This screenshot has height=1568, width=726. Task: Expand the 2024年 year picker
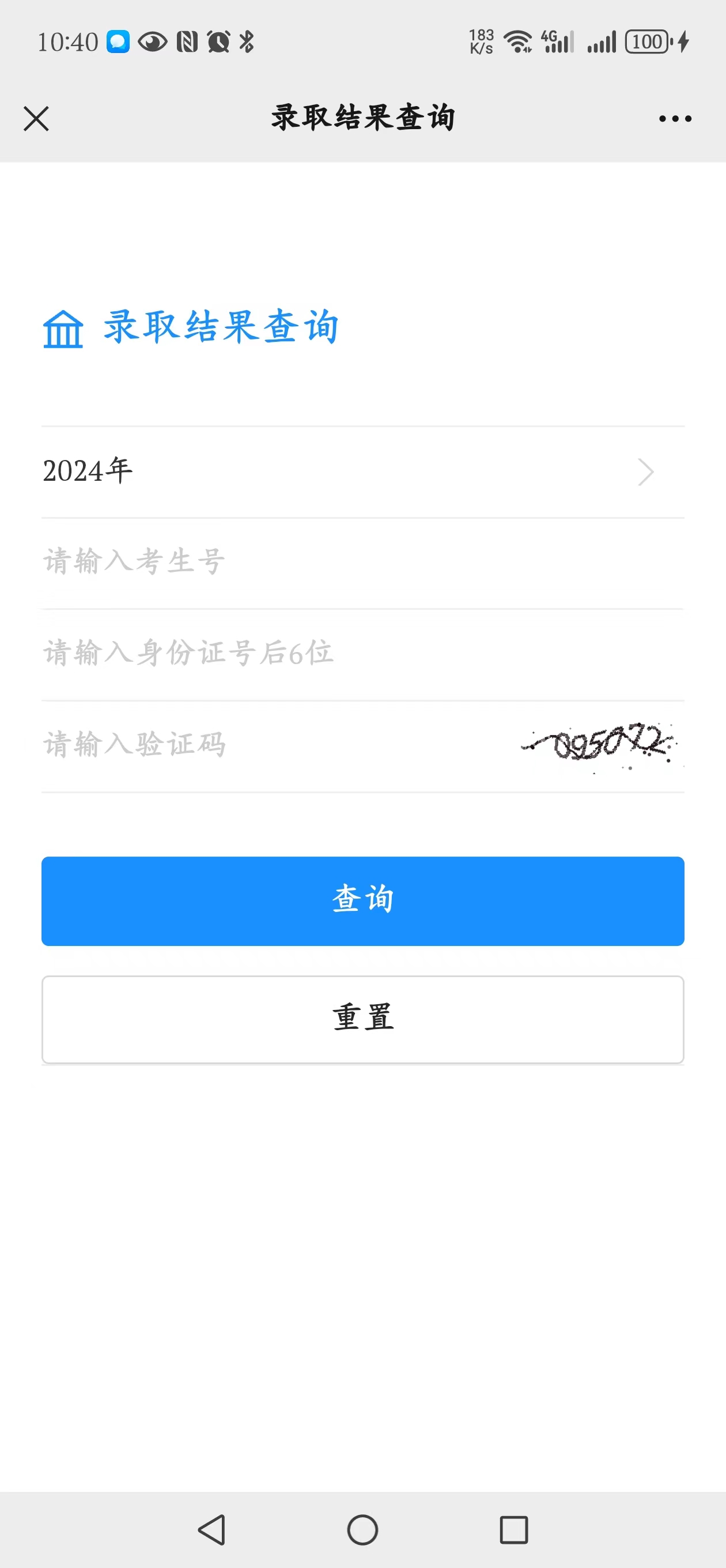point(362,472)
